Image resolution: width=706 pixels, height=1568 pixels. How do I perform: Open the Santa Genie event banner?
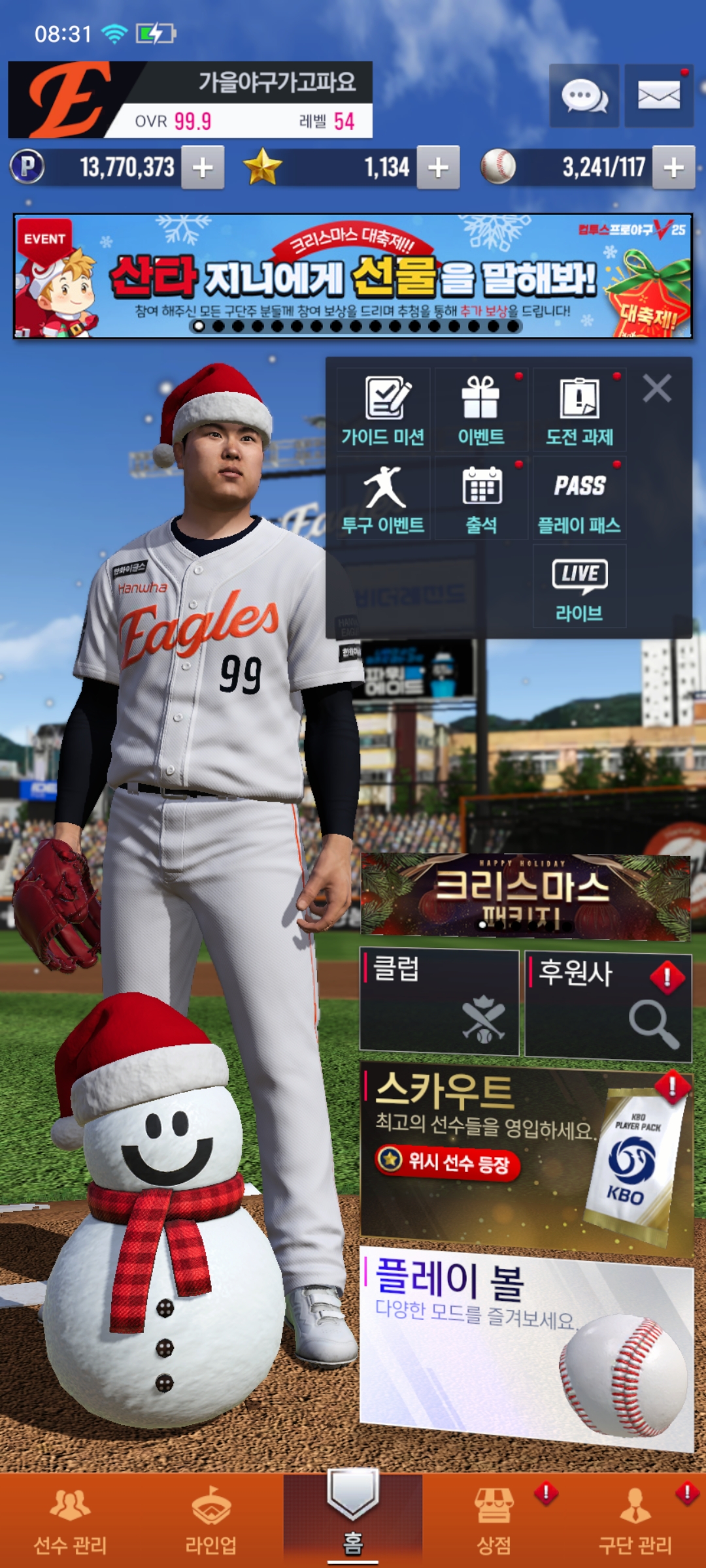[353, 276]
